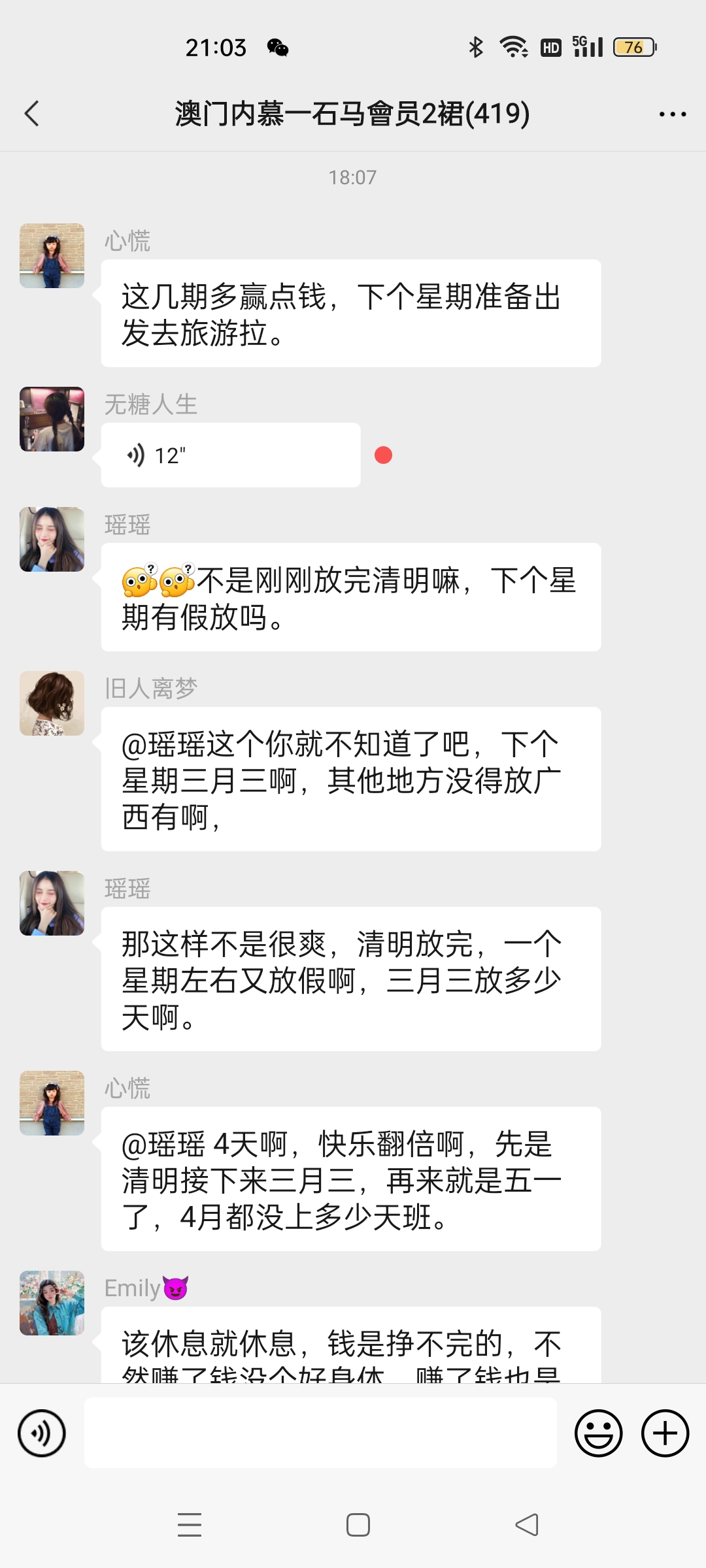Open the group chat overflow menu
706x1568 pixels.
point(672,114)
